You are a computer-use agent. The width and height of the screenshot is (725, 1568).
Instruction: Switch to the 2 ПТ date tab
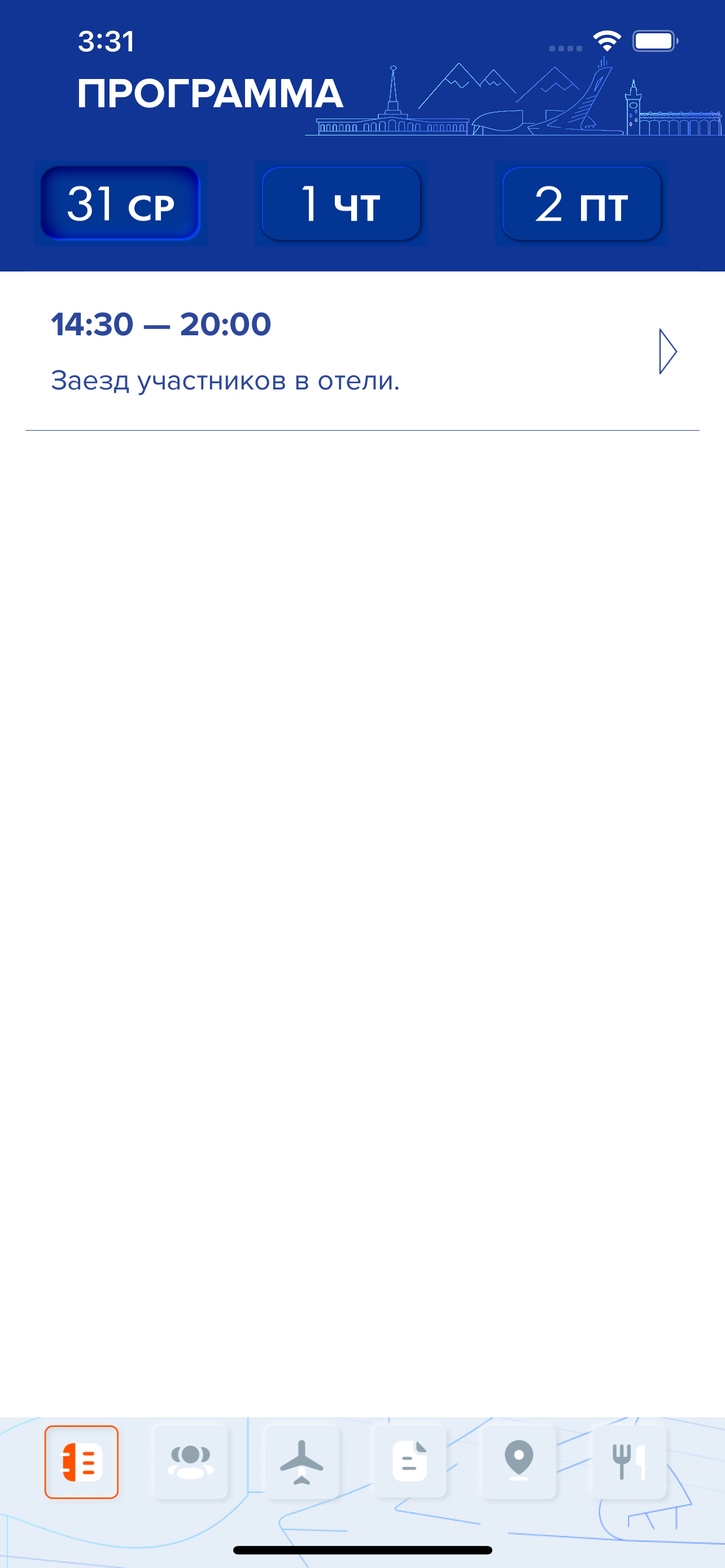coord(582,203)
